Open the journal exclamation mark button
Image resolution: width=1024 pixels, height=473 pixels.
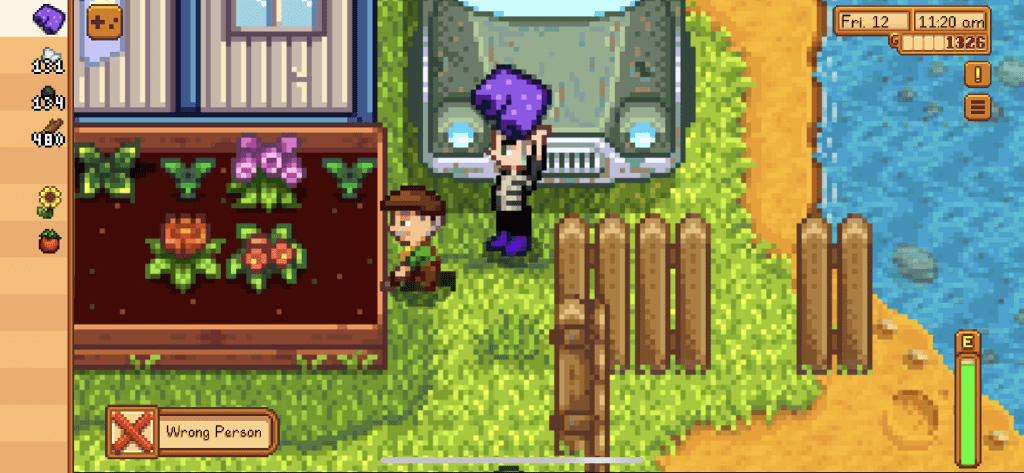pyautogui.click(x=978, y=74)
